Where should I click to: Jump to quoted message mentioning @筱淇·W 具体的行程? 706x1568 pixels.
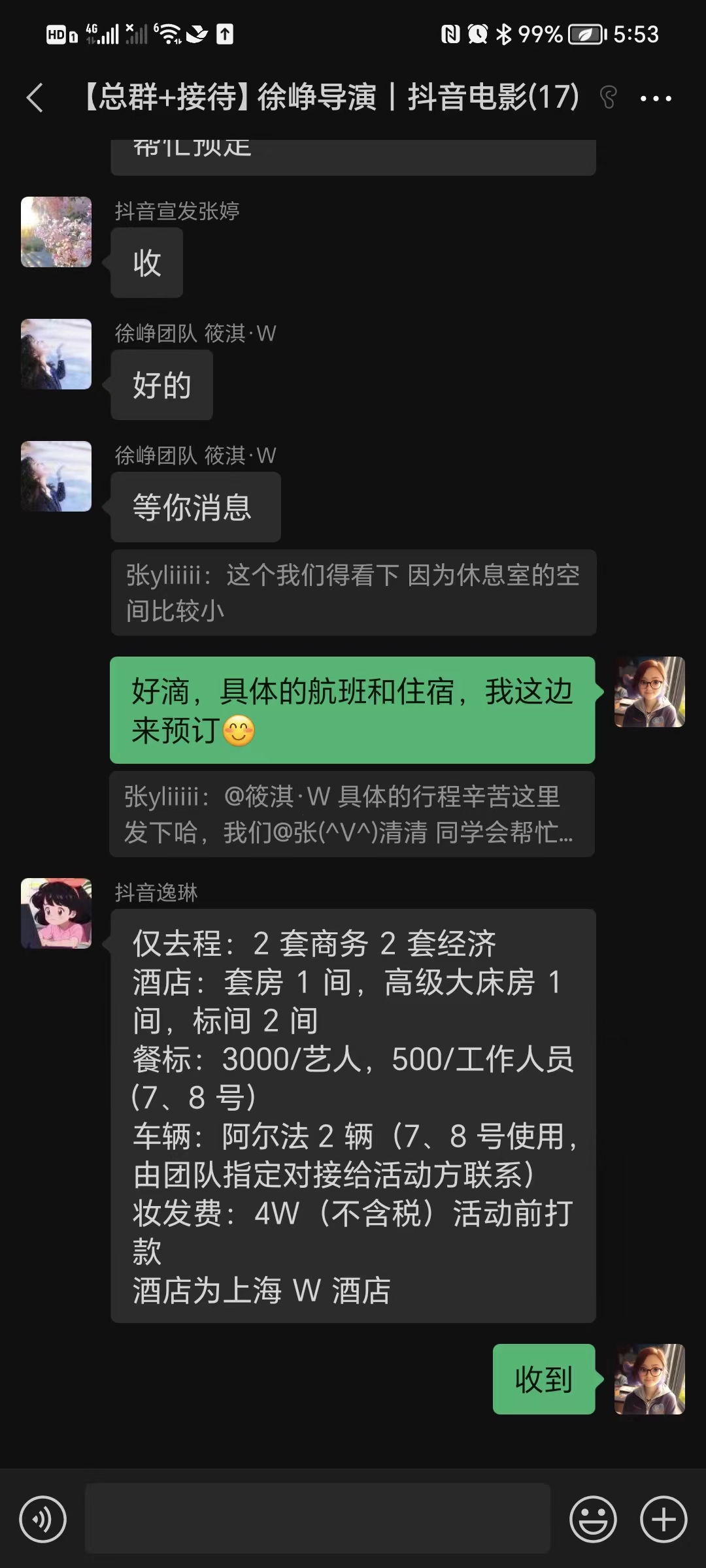pos(352,814)
